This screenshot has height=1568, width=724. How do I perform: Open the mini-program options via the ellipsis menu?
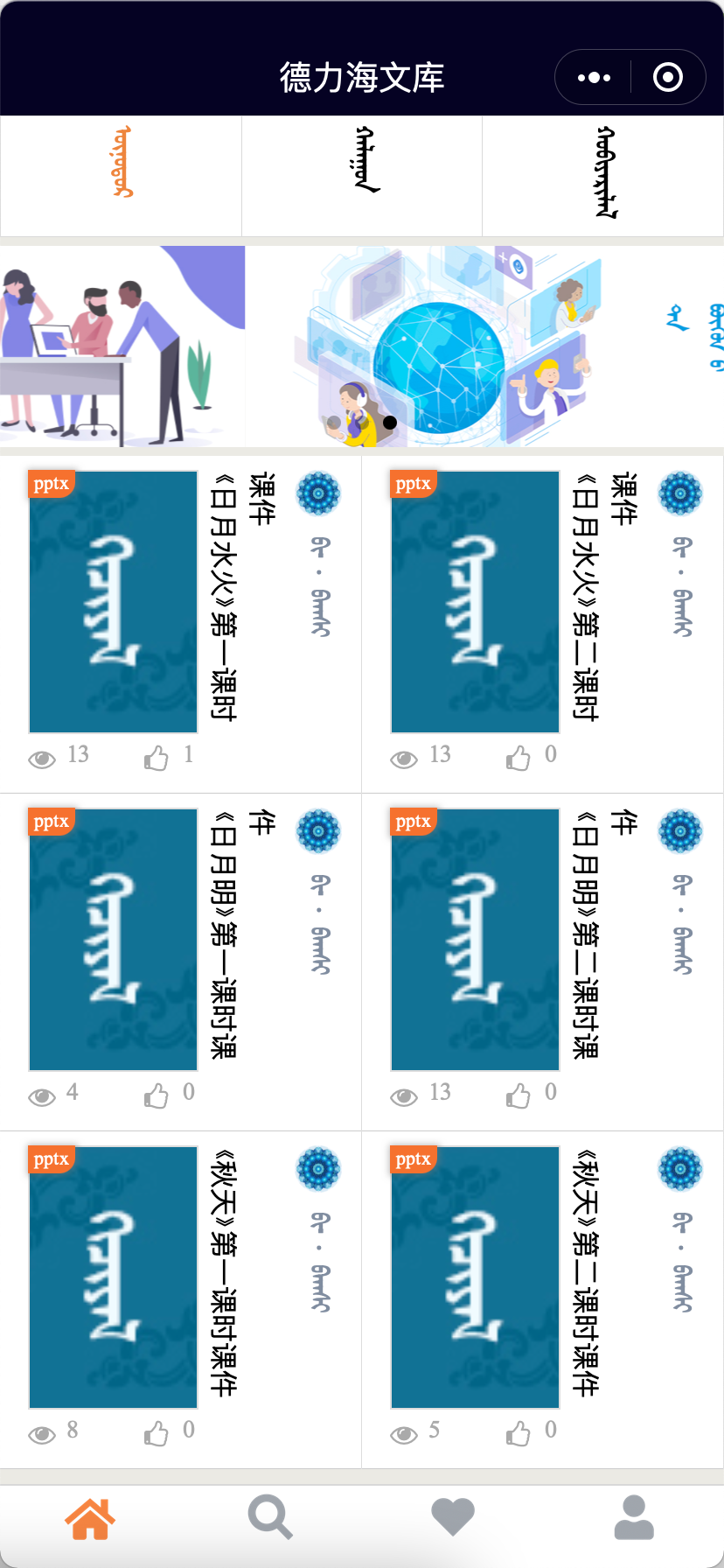point(594,77)
